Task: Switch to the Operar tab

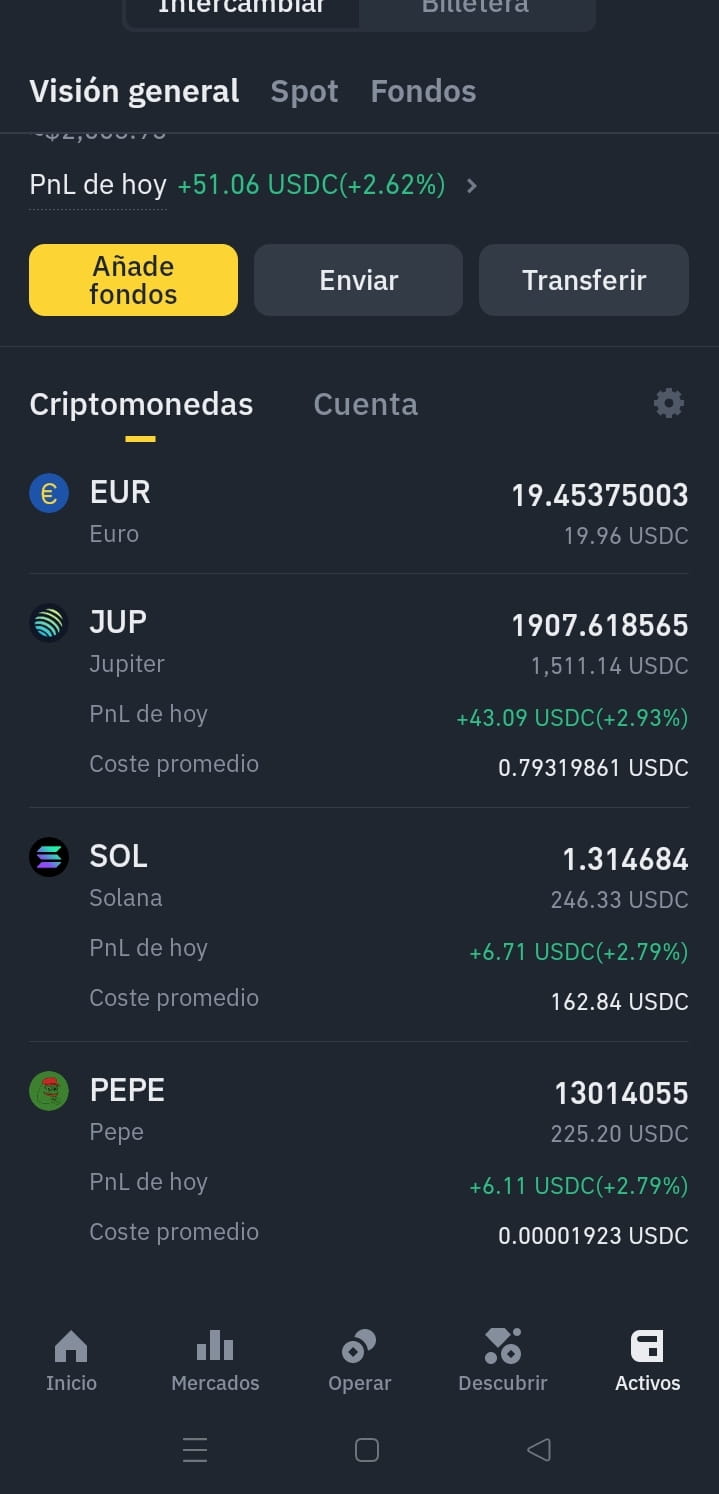Action: pos(359,1361)
